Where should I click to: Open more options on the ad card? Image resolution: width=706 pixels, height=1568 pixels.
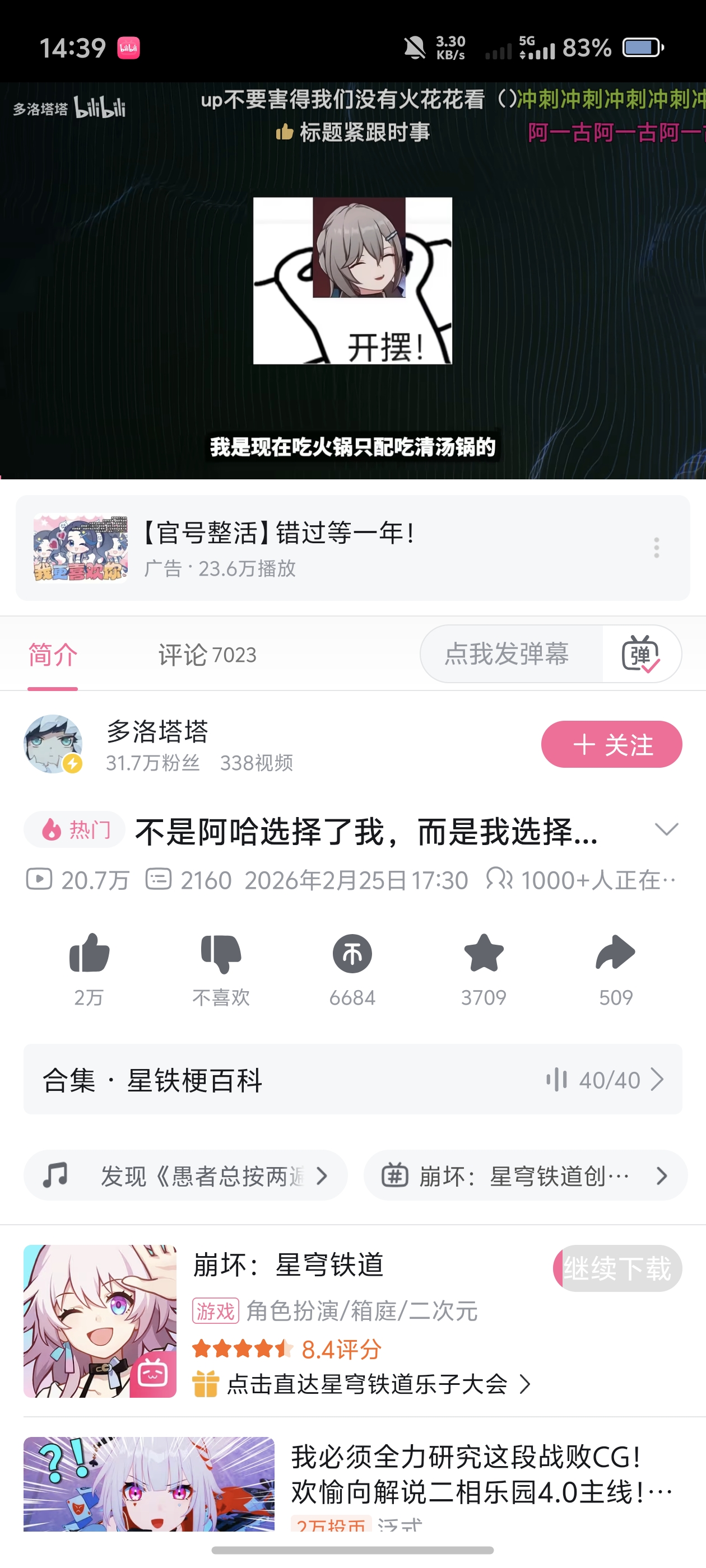656,547
